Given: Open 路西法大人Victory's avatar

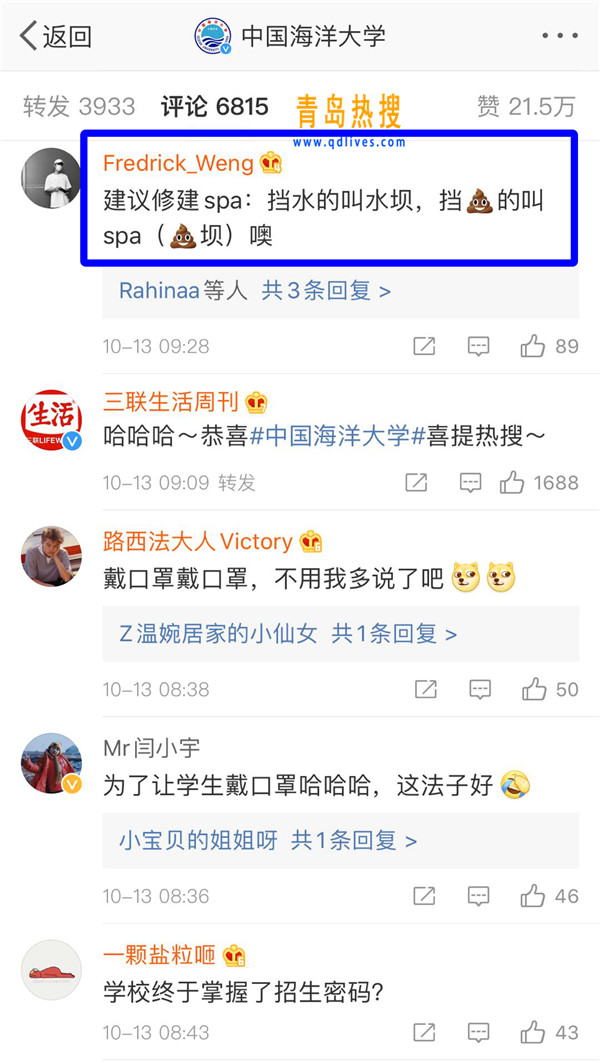Looking at the screenshot, I should [x=51, y=556].
